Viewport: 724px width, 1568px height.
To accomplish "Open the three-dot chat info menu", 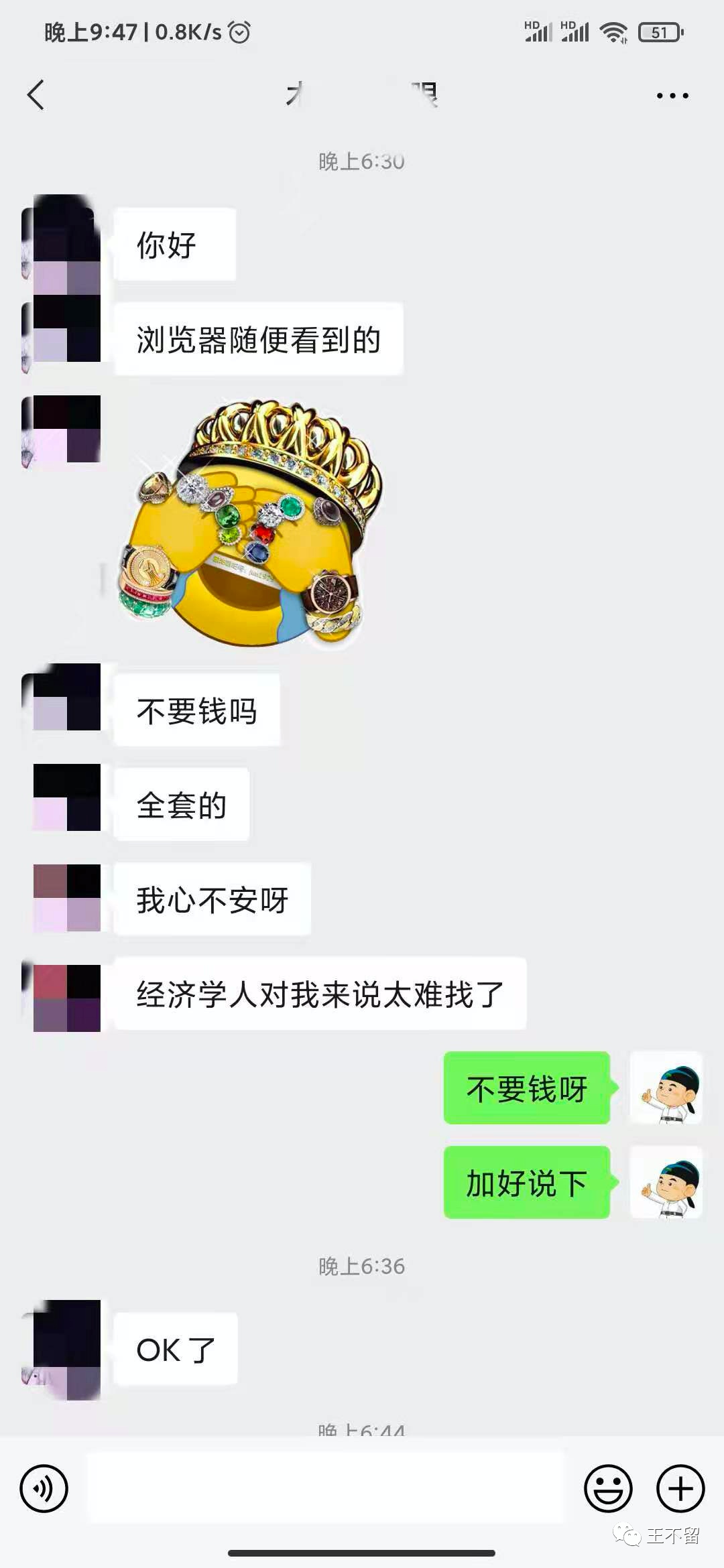I will pyautogui.click(x=672, y=96).
